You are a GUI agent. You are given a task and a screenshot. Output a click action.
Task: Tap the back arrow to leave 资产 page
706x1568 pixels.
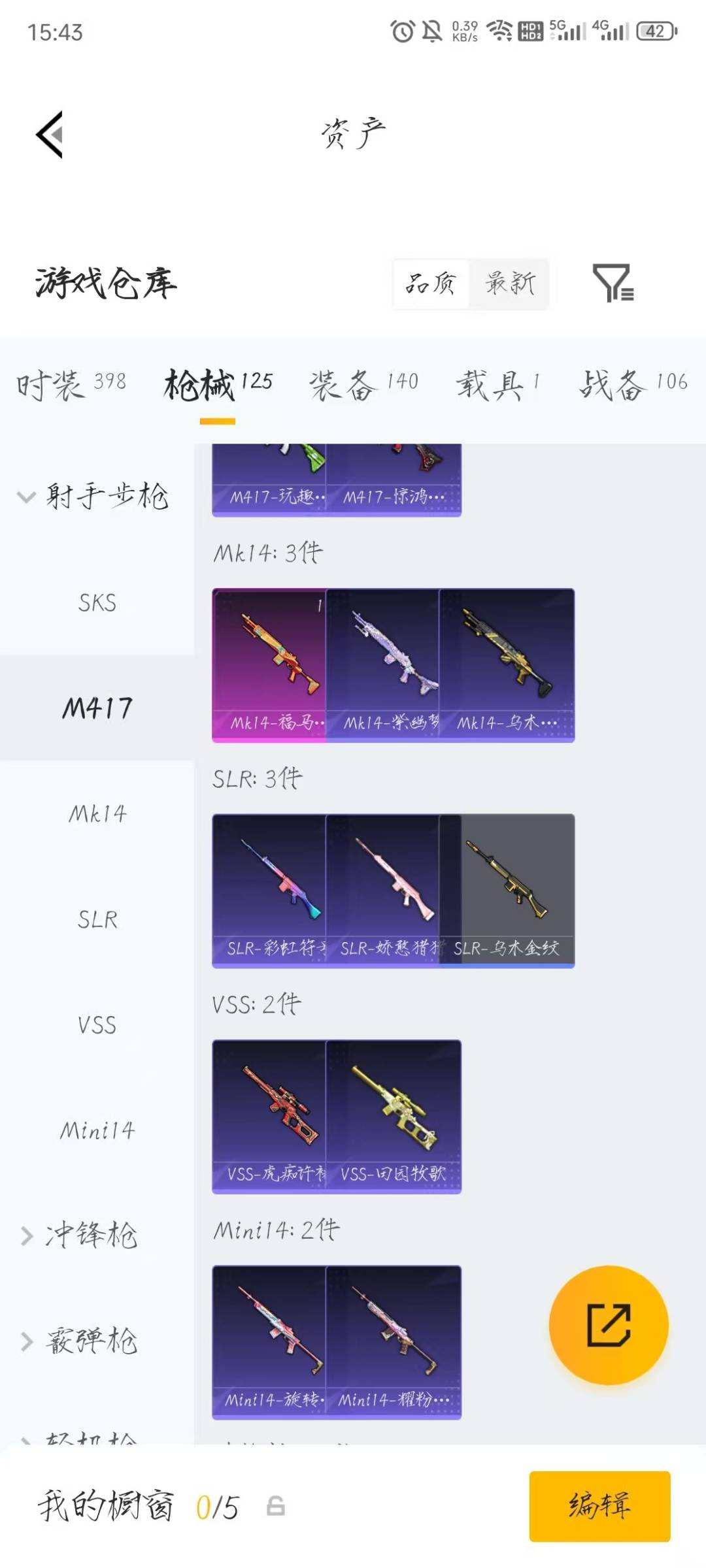click(x=49, y=135)
